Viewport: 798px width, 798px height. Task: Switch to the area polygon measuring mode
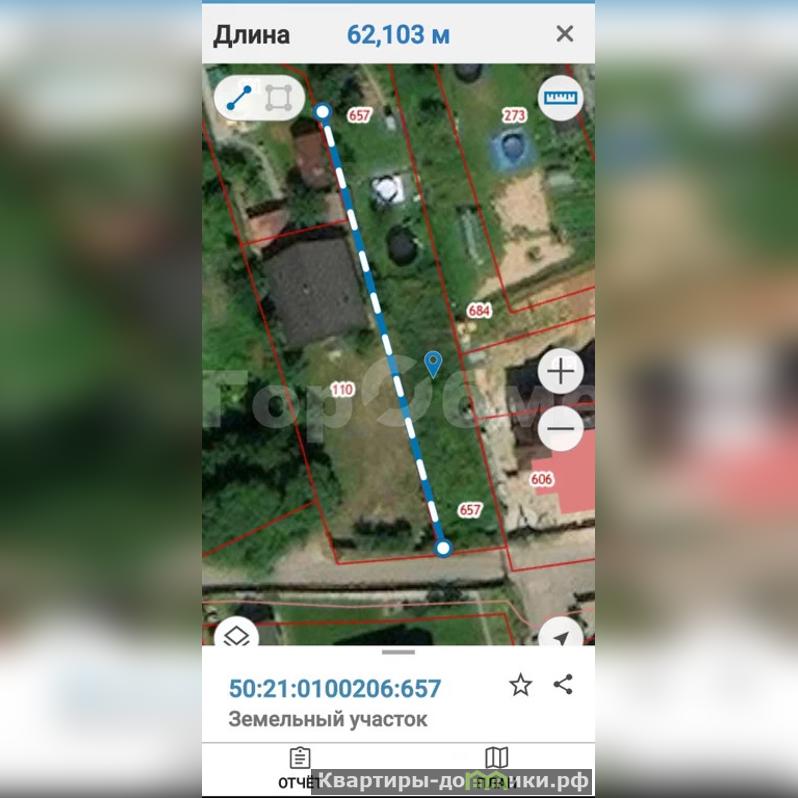(280, 98)
